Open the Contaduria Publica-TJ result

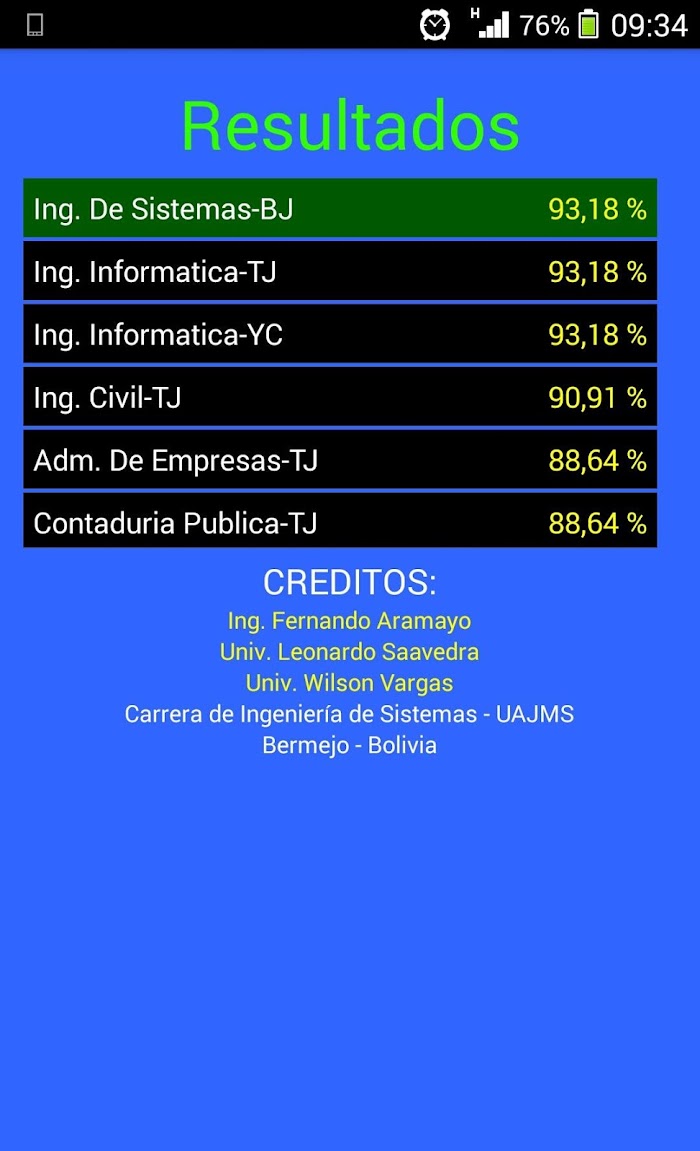pos(340,521)
